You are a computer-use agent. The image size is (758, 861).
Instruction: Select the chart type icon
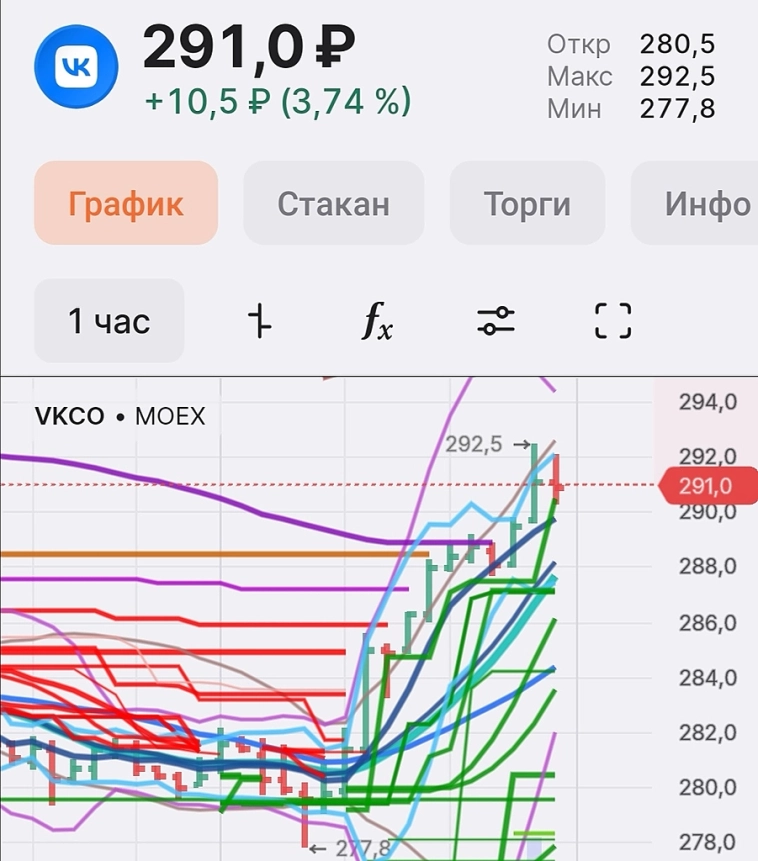[x=259, y=321]
